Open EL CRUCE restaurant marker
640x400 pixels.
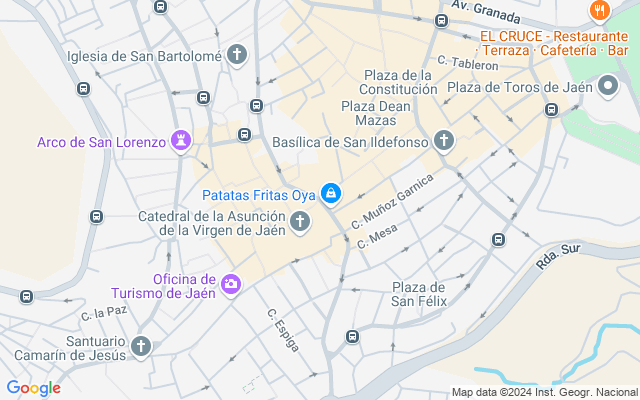pos(600,12)
